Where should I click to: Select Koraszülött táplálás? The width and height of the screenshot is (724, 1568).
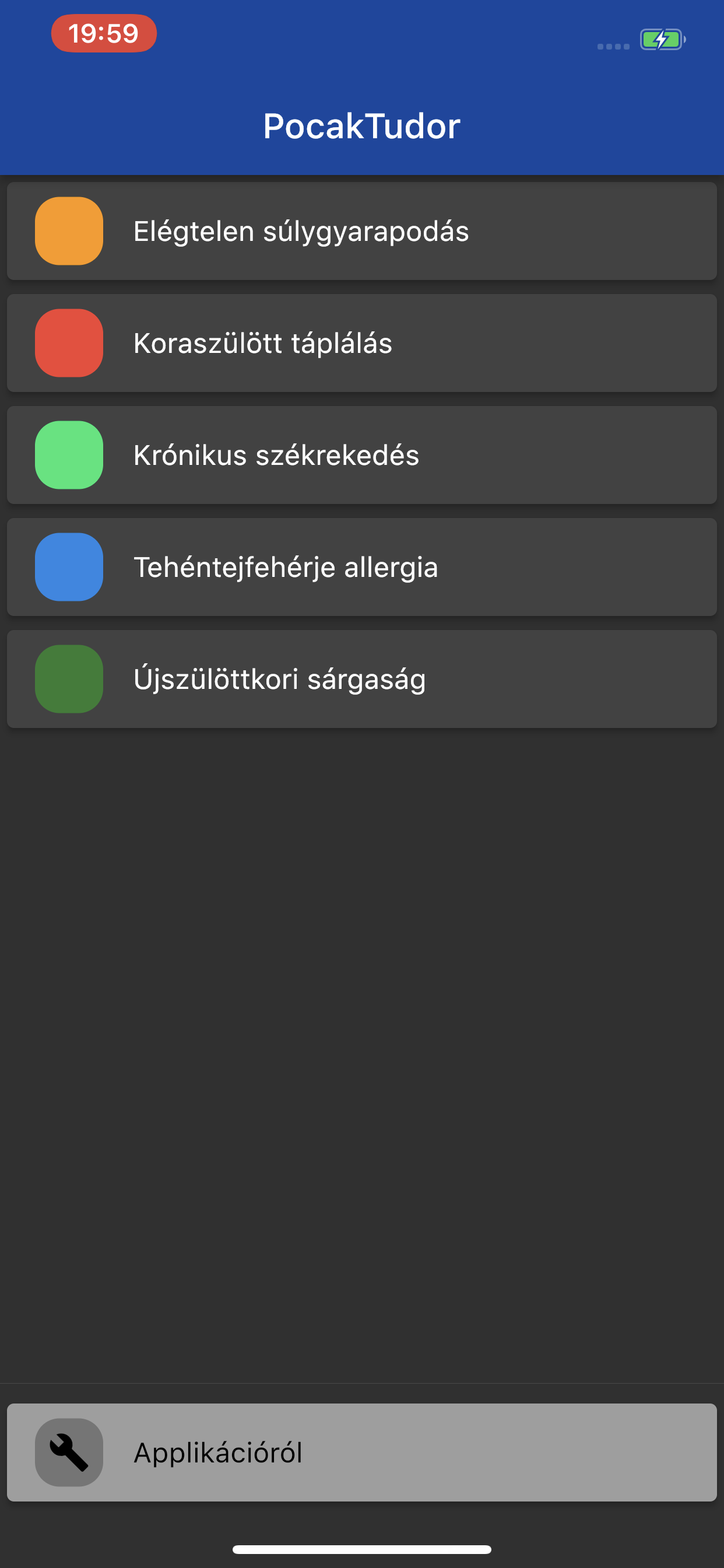(361, 344)
